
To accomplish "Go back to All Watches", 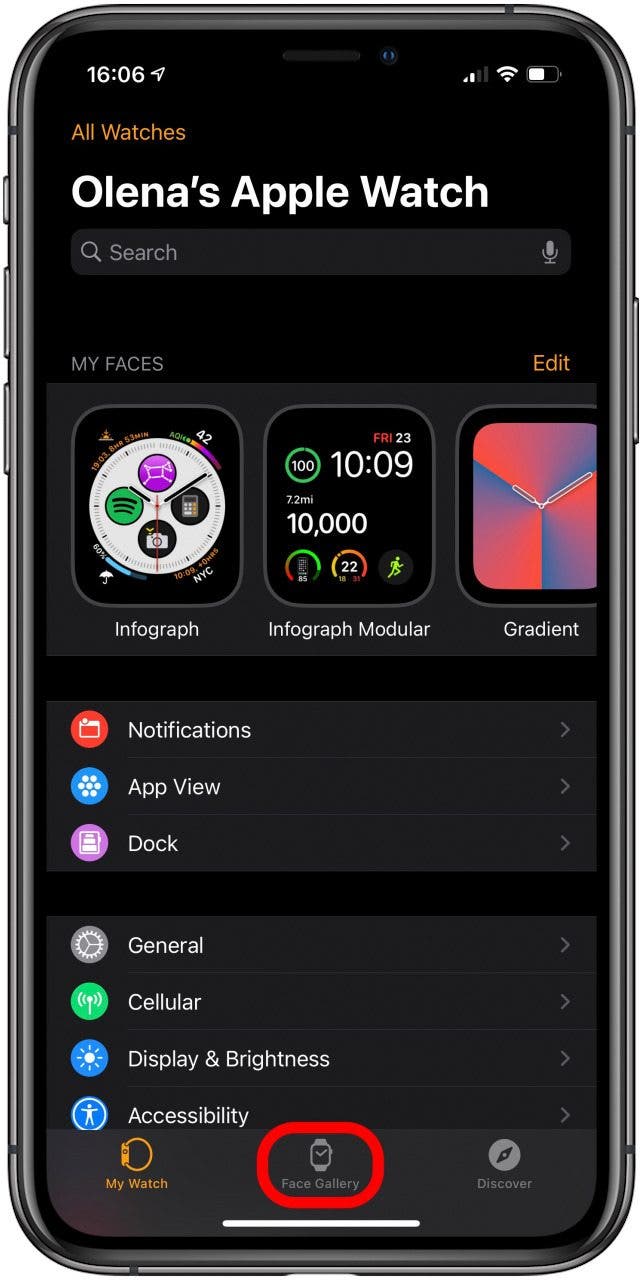I will point(128,132).
